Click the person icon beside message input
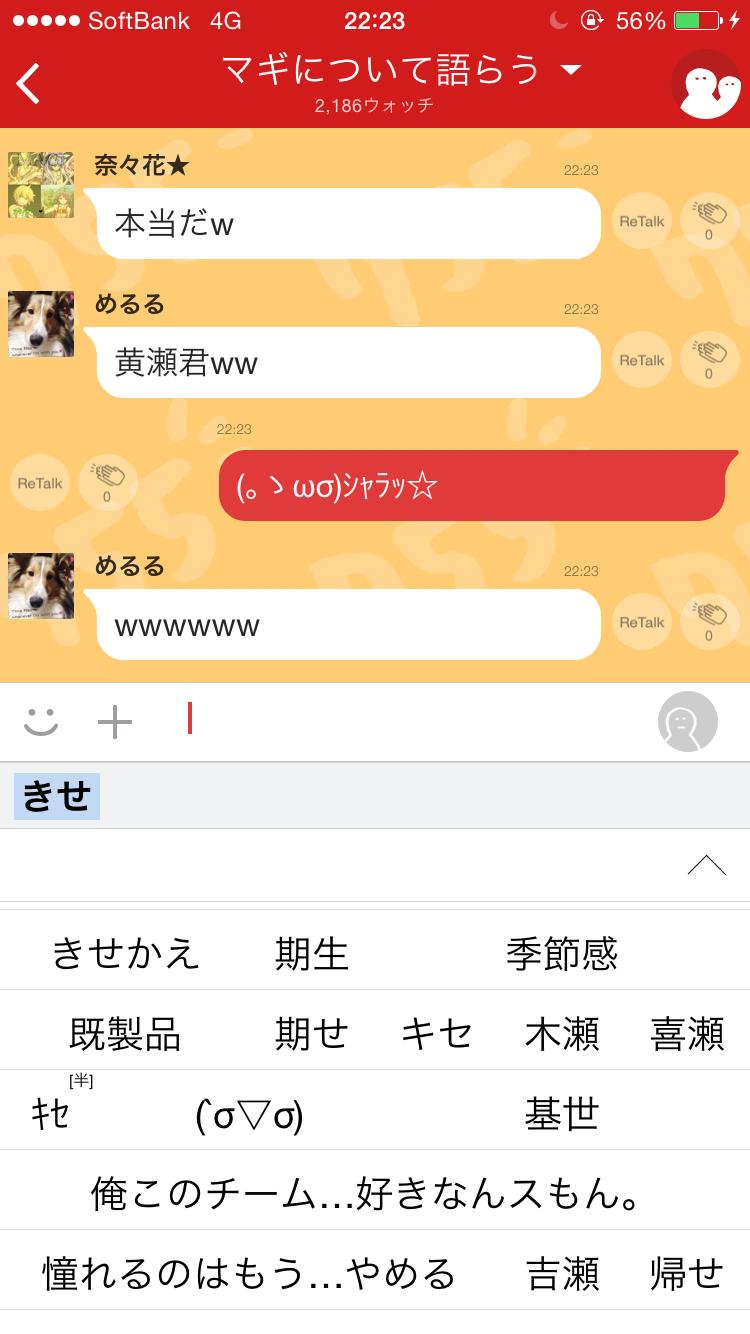 [x=686, y=722]
